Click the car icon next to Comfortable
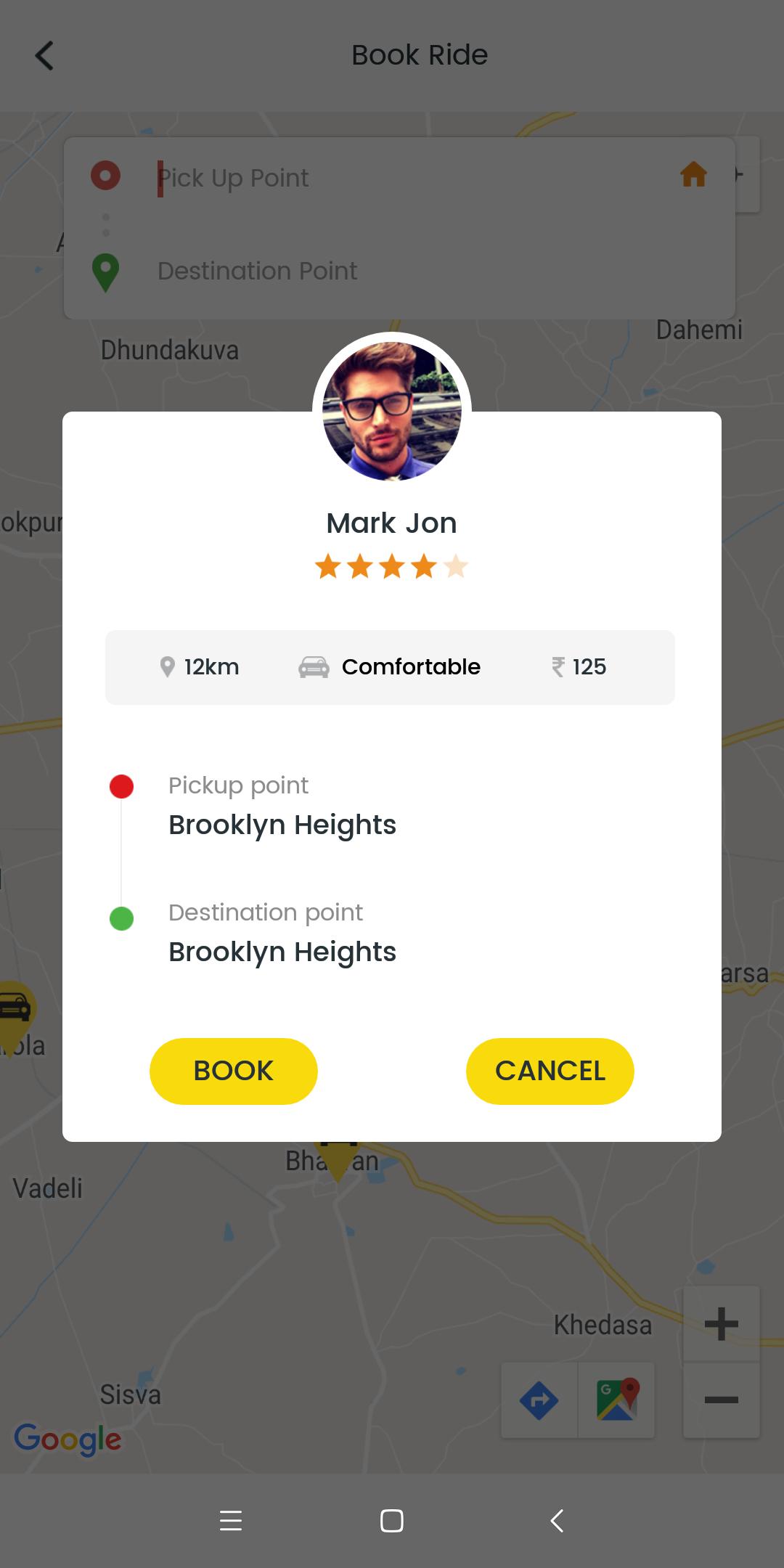The image size is (784, 1568). [314, 666]
